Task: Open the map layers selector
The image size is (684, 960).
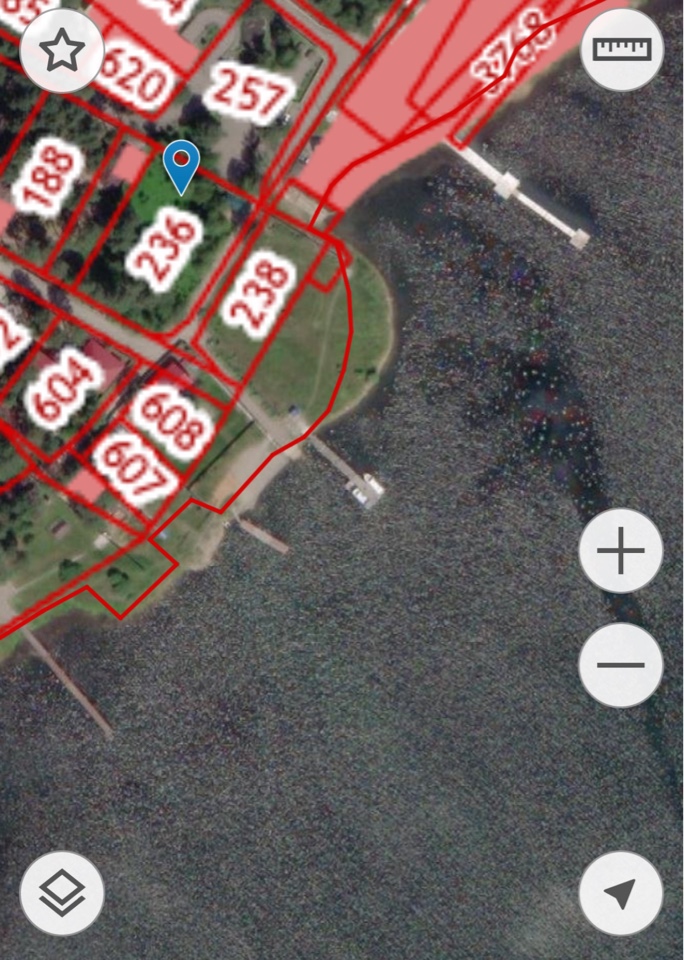Action: click(x=62, y=893)
